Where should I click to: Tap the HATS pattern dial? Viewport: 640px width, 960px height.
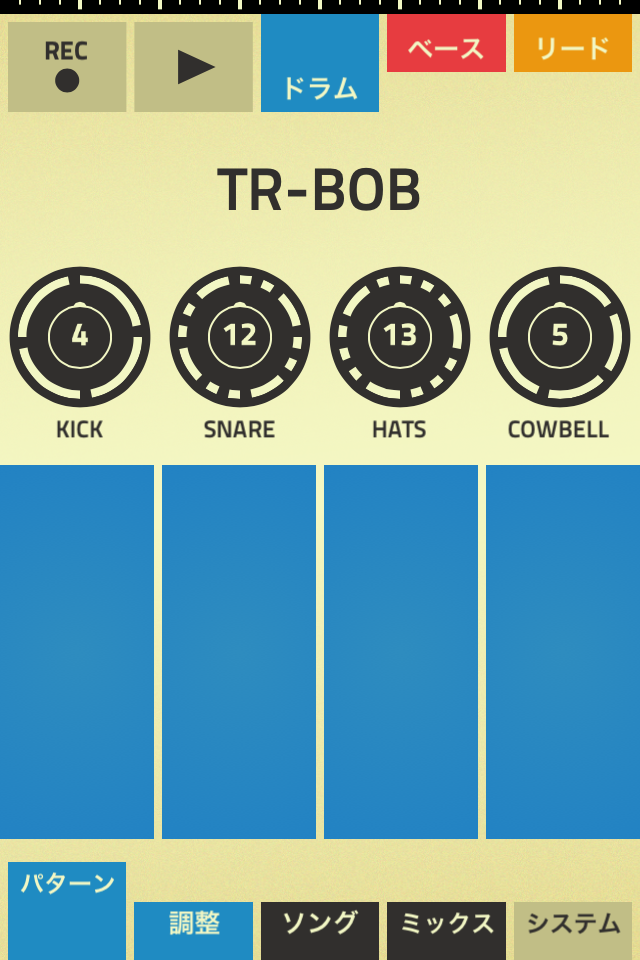click(x=400, y=336)
